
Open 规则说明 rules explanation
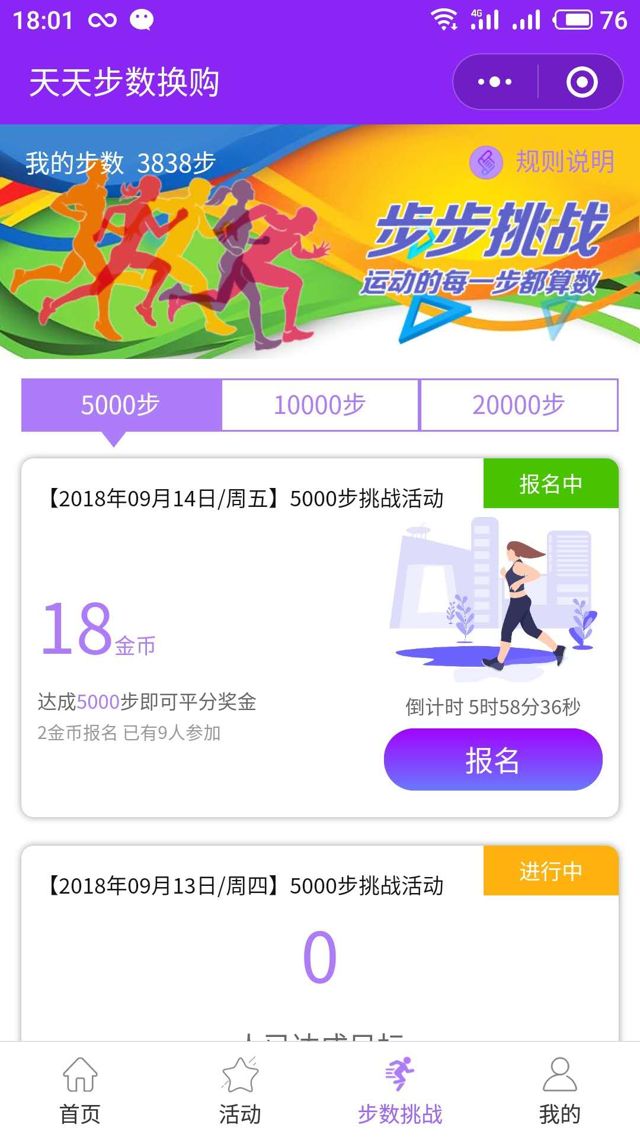544,162
